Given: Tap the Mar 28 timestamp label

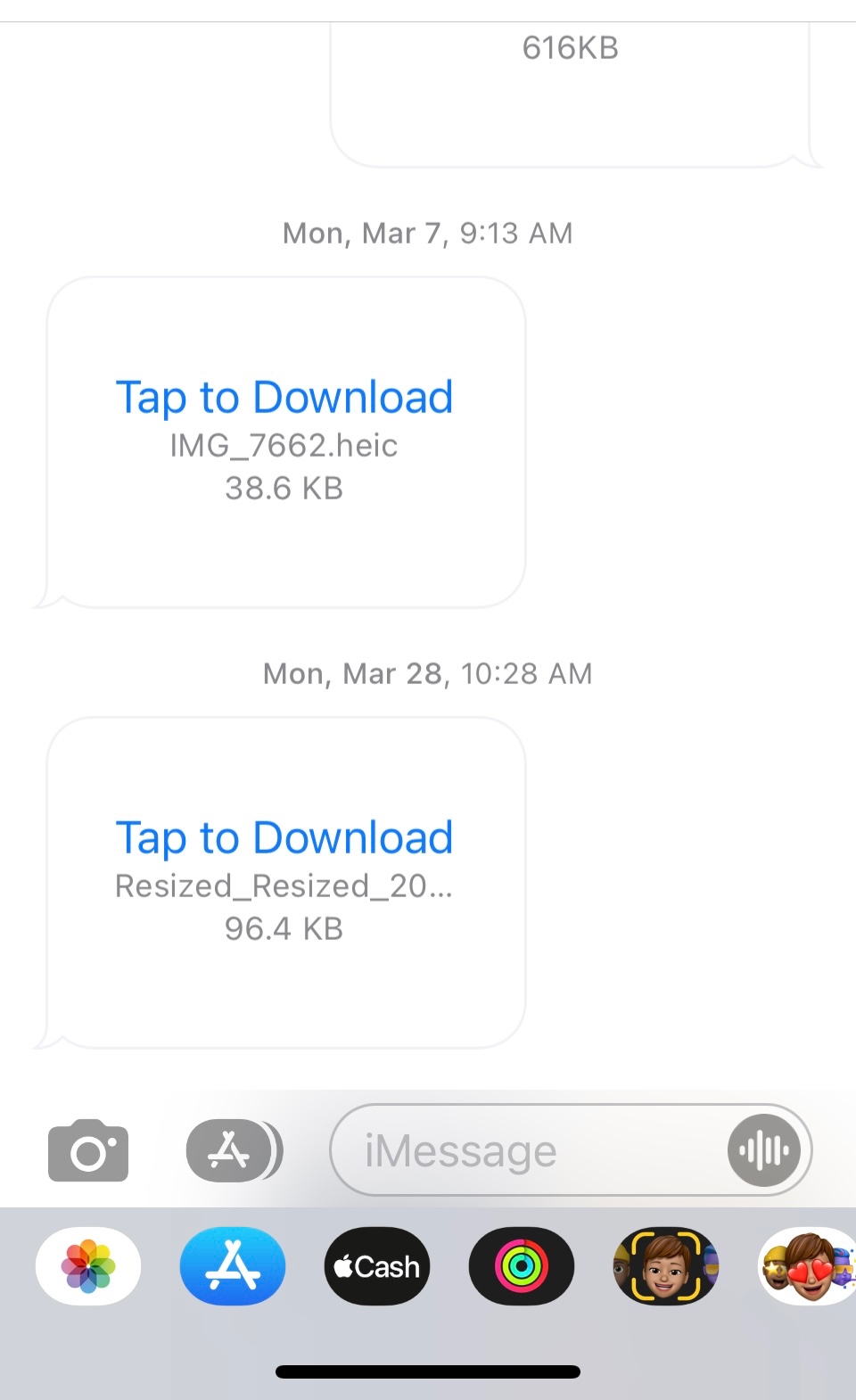Looking at the screenshot, I should (428, 673).
